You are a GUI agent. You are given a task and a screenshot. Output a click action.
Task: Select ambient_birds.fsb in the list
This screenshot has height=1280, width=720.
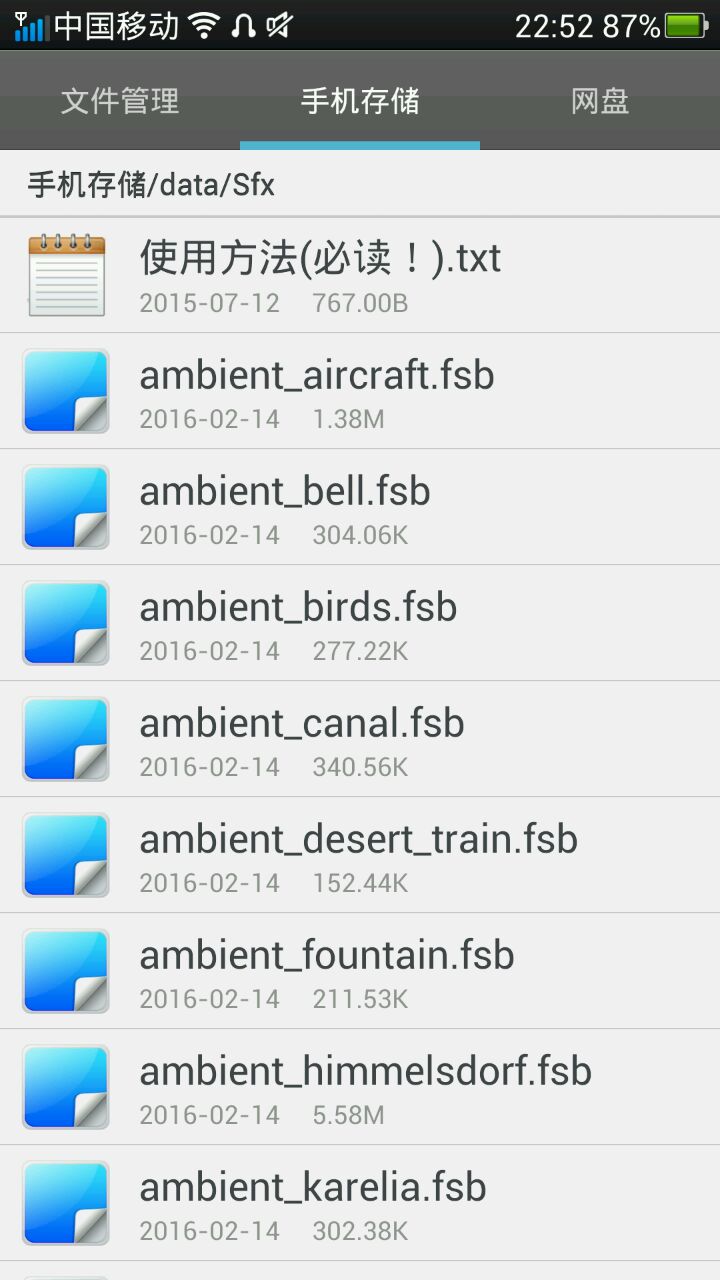tap(360, 623)
